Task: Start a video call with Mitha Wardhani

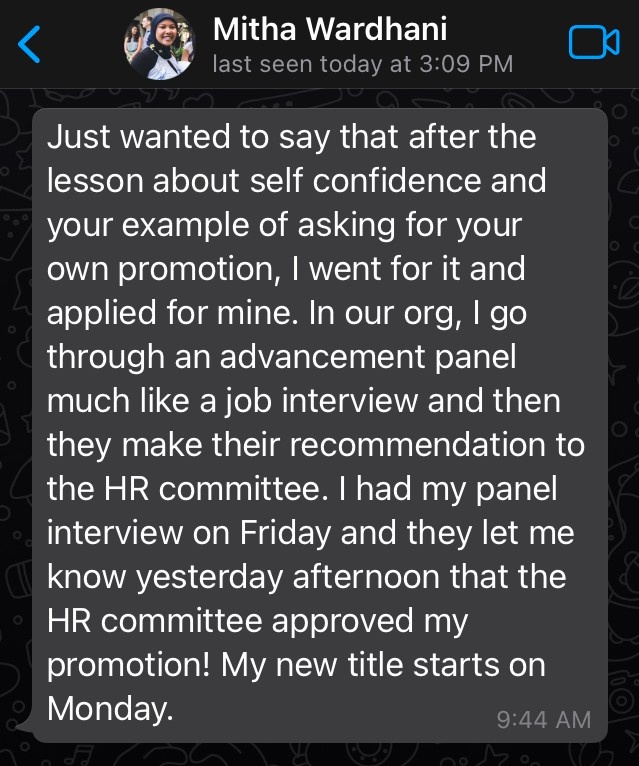Action: (594, 43)
